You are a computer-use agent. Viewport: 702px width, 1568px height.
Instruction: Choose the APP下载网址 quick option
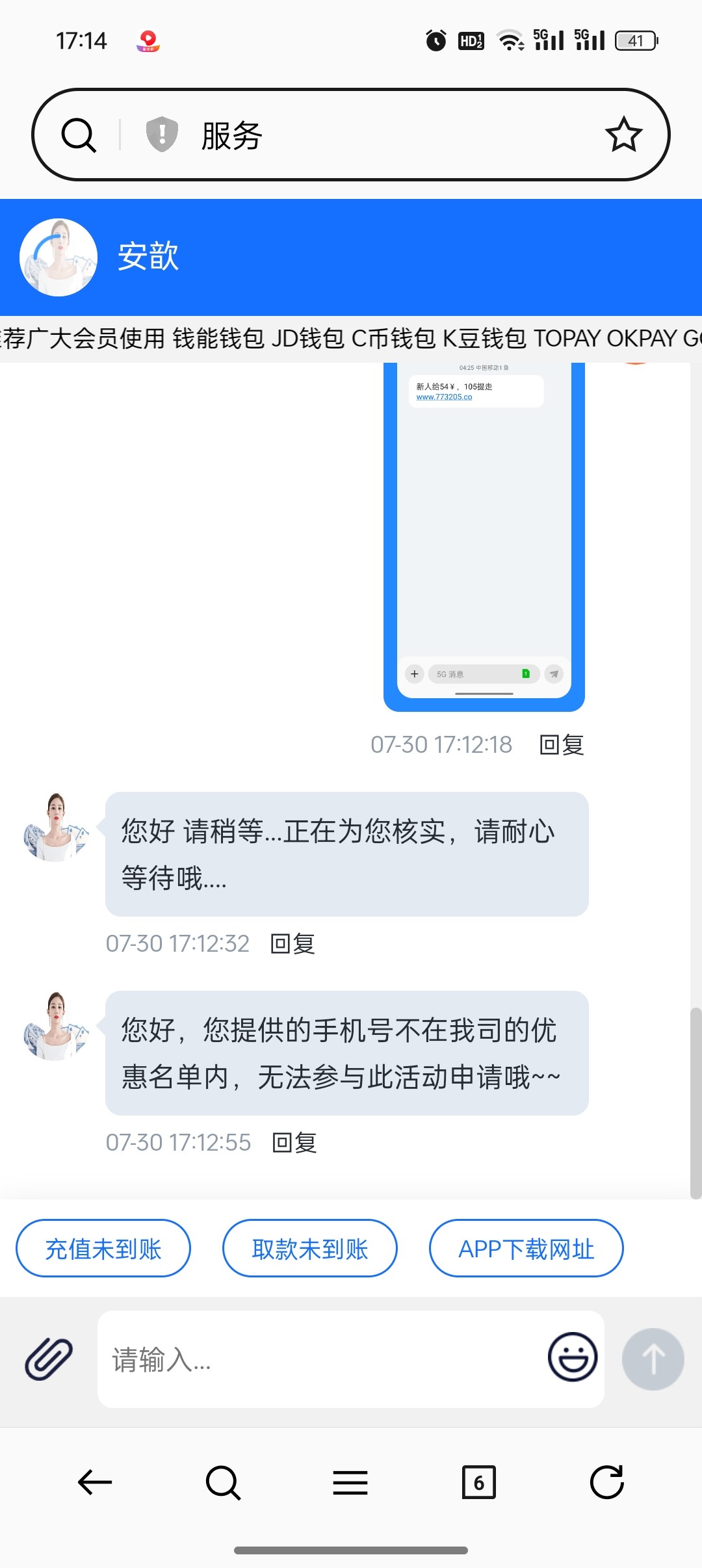526,1249
